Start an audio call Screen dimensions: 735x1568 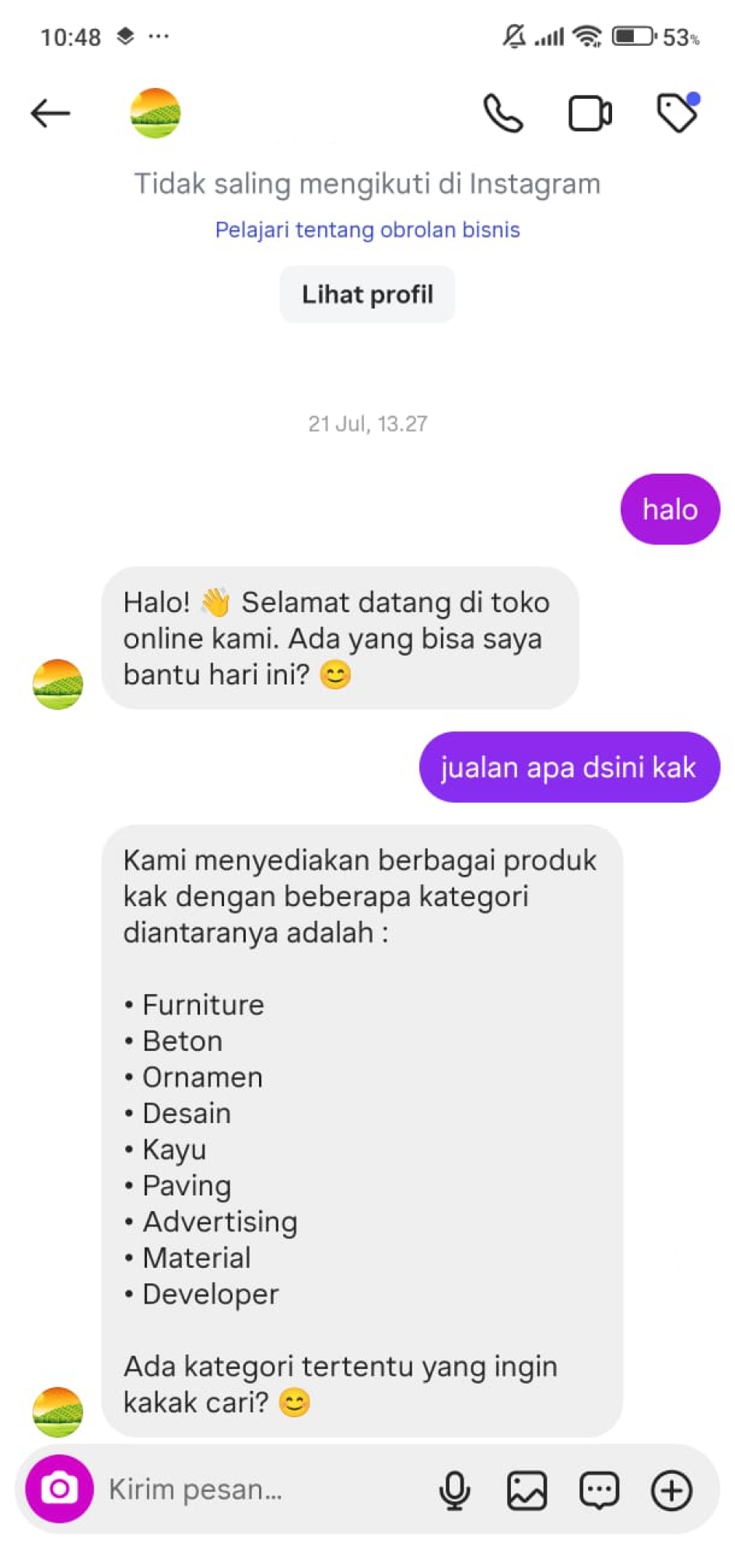pos(503,114)
